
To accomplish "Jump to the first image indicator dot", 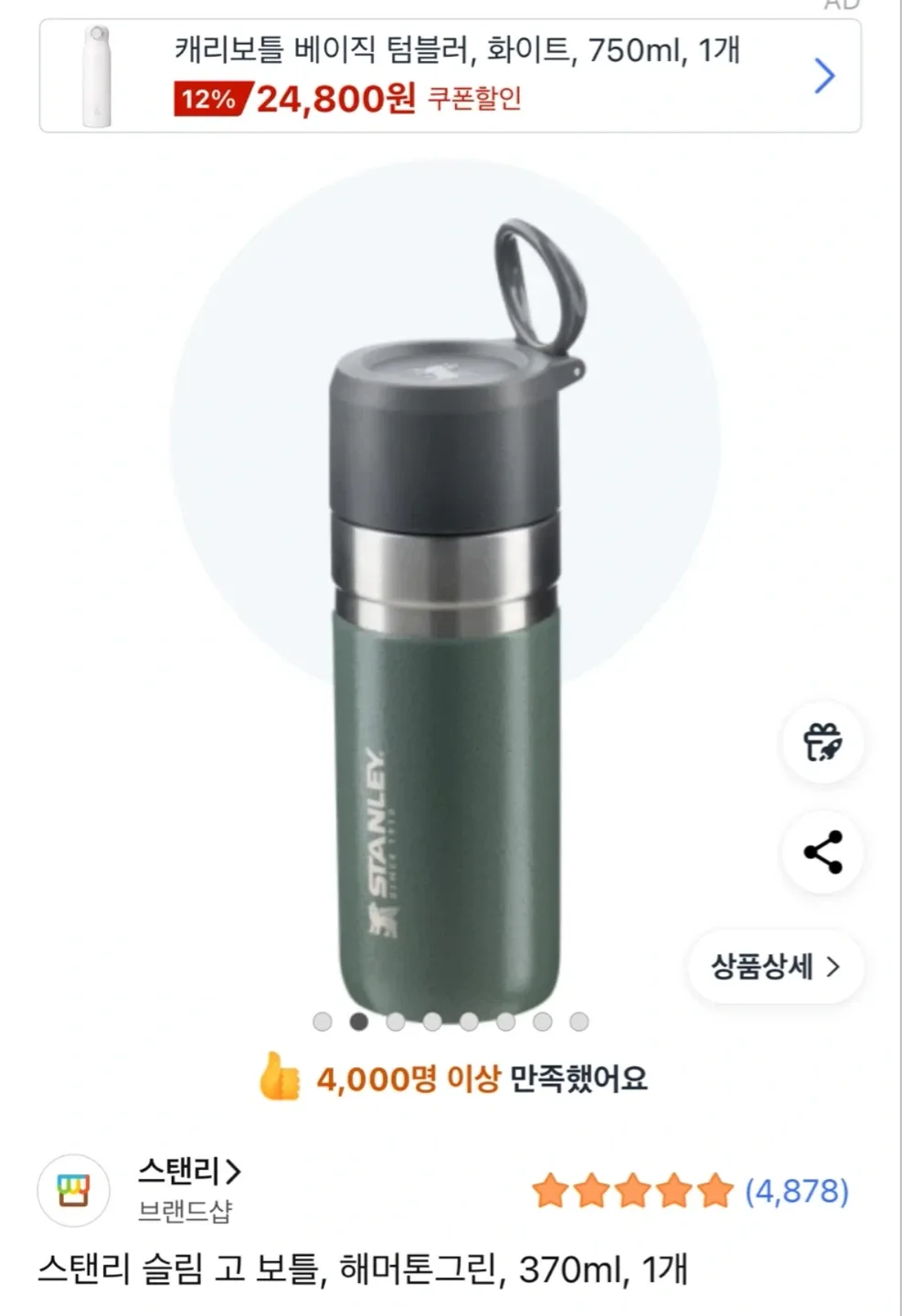I will click(323, 1022).
